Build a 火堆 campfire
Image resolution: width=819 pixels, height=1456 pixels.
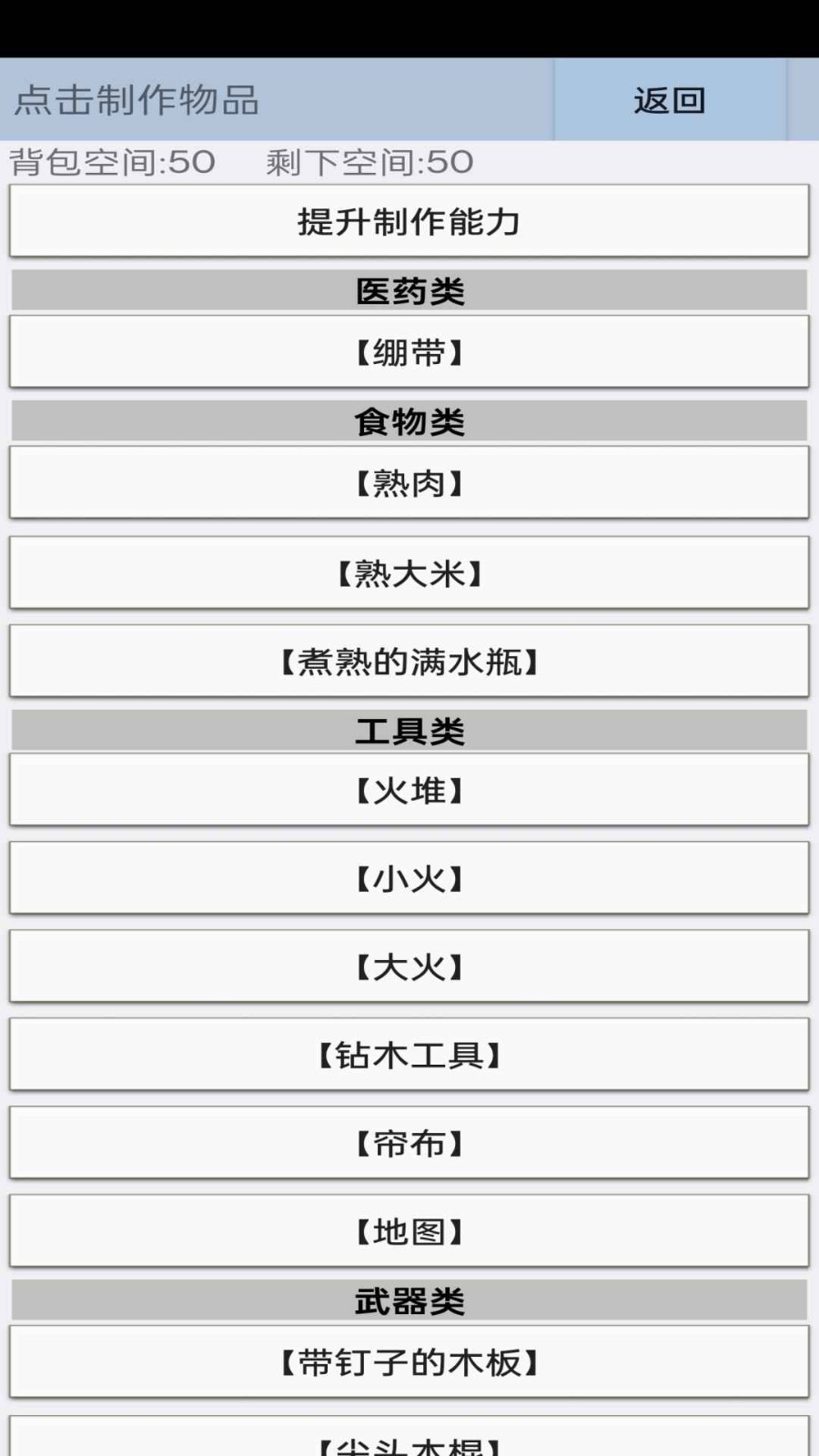[409, 789]
